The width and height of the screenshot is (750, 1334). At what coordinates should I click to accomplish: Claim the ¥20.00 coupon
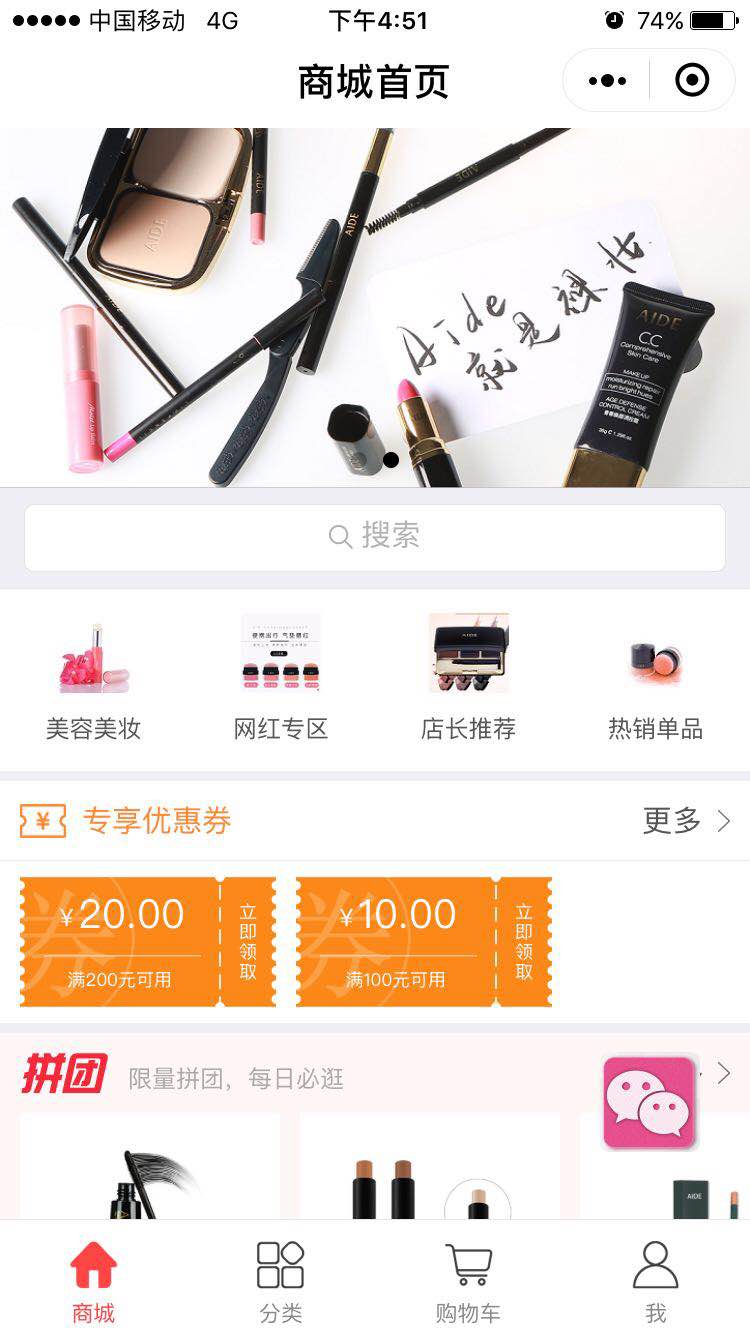click(x=248, y=942)
